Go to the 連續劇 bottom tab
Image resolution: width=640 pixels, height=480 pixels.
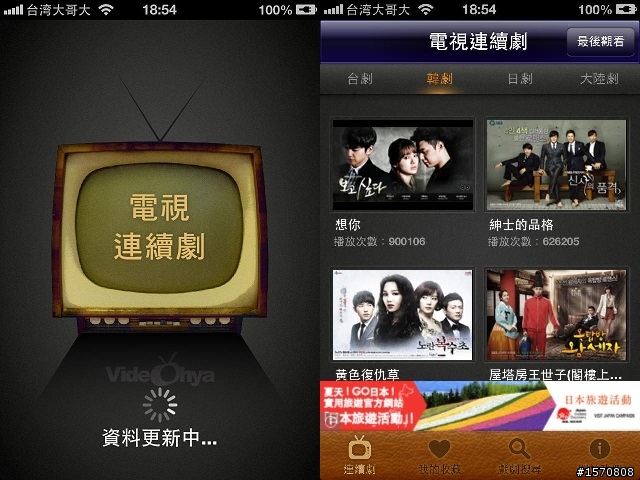pyautogui.click(x=360, y=455)
